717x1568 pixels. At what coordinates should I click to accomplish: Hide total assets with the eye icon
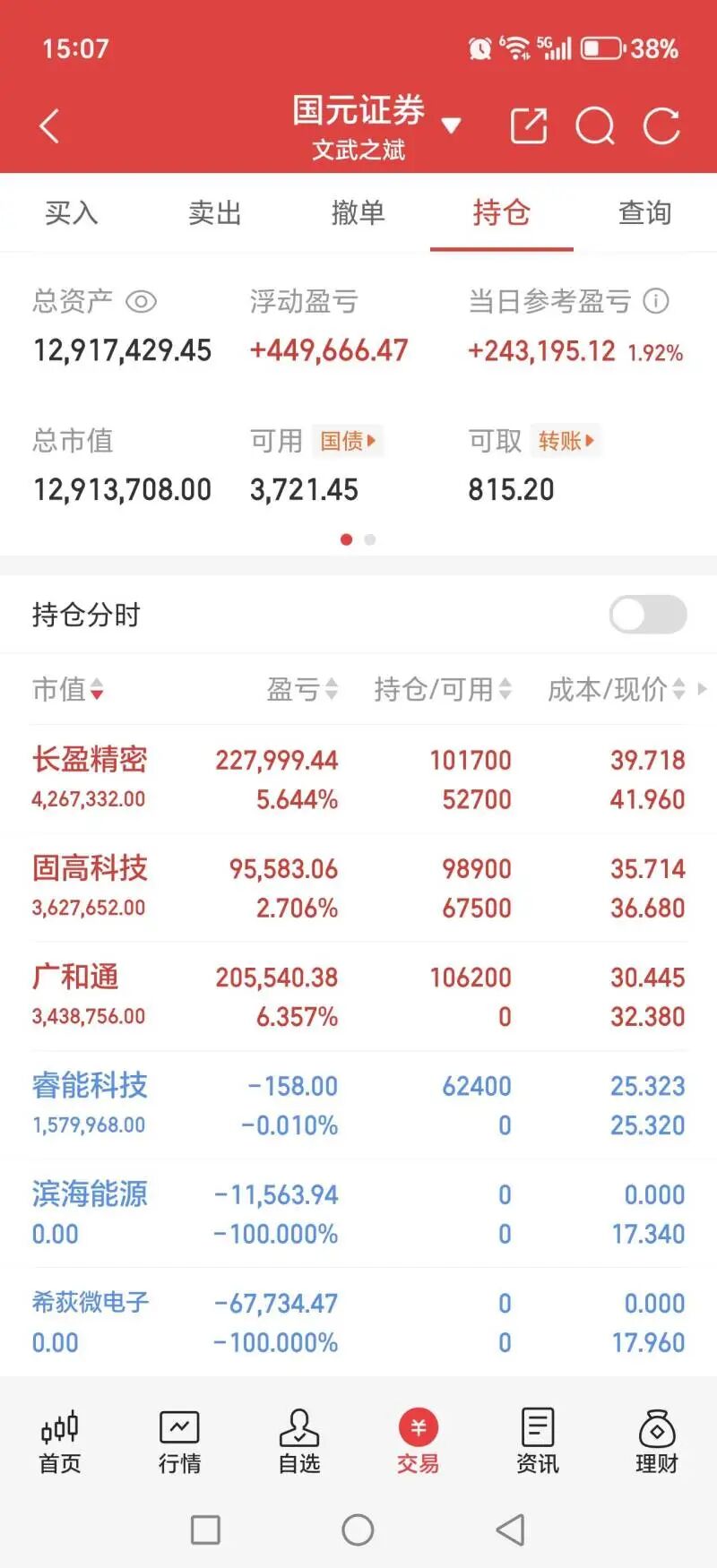tap(141, 302)
